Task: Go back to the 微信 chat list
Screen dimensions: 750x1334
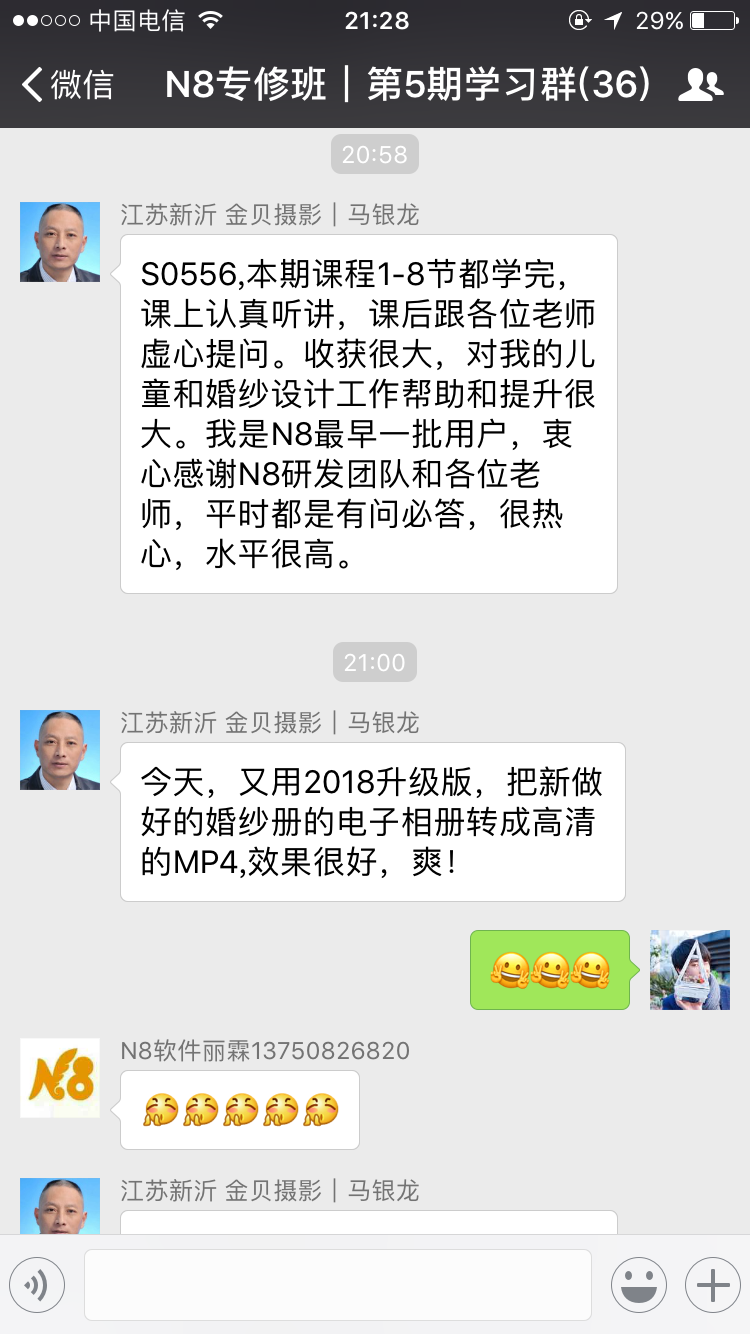Action: (66, 85)
